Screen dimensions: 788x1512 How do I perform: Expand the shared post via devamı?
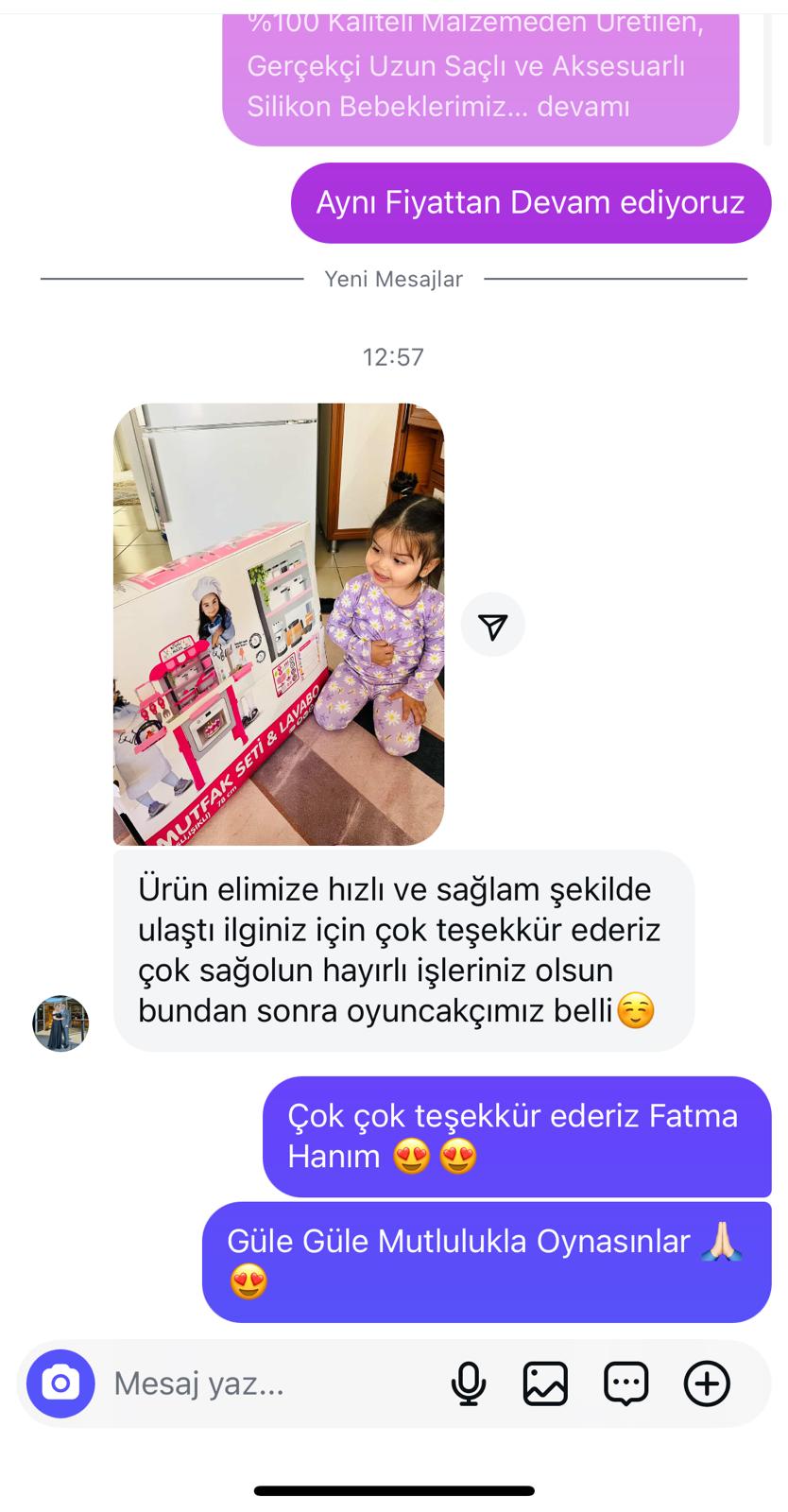pos(583,107)
